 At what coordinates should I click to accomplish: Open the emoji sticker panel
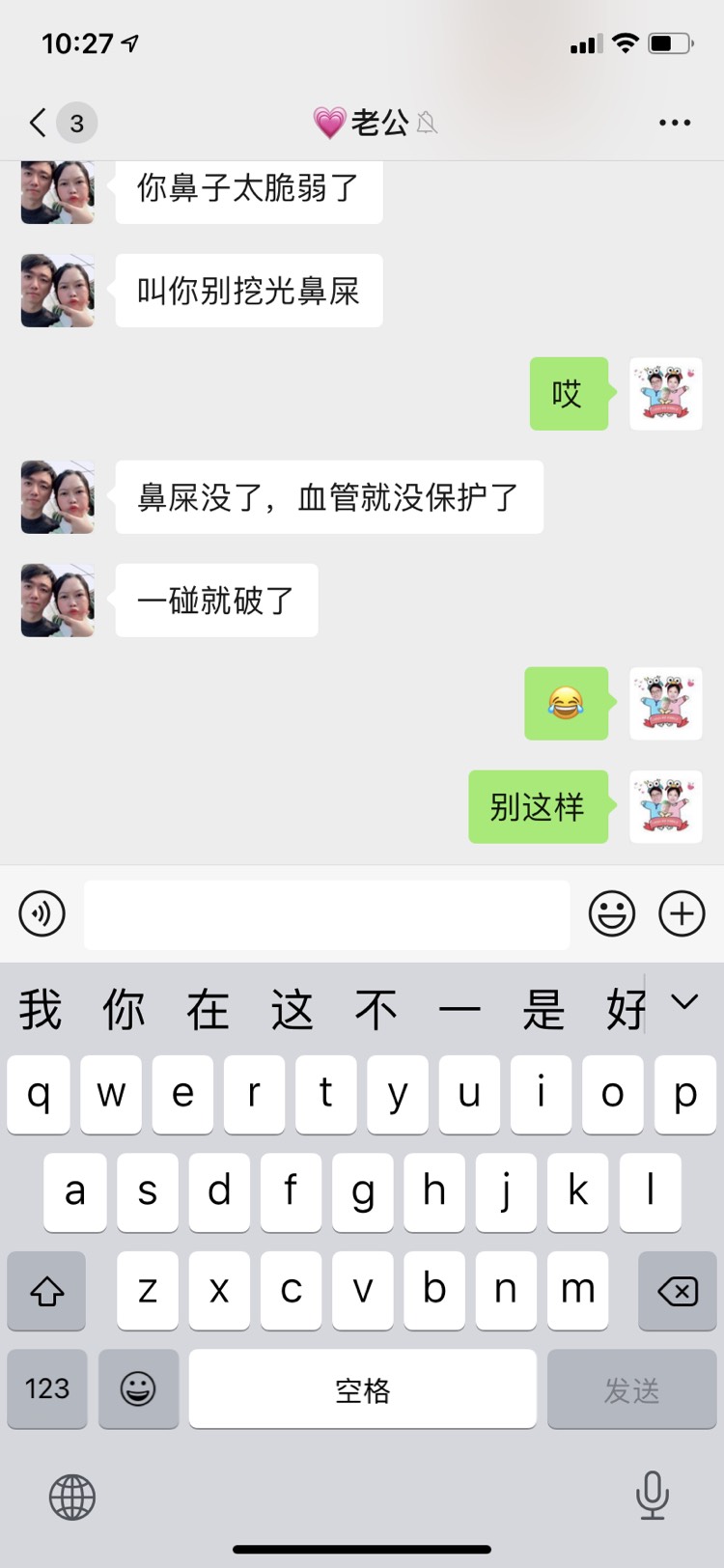pos(612,913)
